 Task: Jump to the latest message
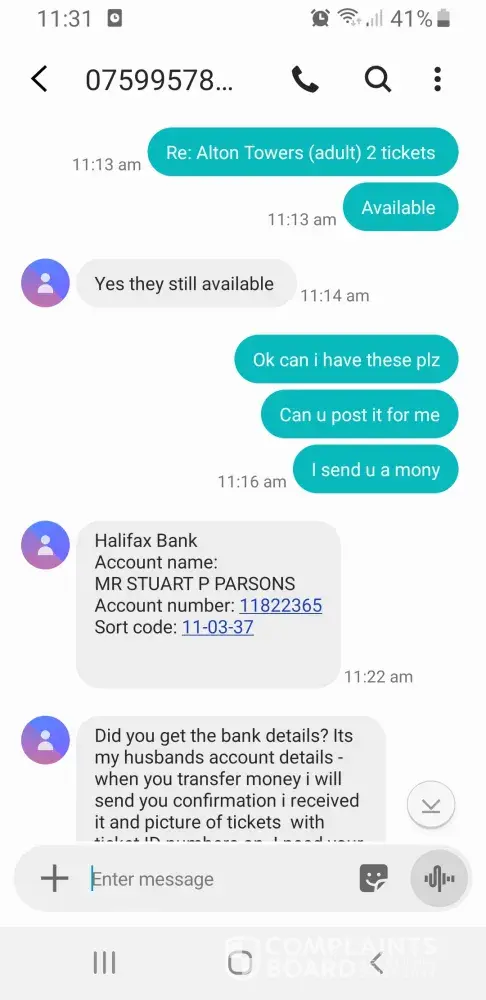pyautogui.click(x=431, y=805)
